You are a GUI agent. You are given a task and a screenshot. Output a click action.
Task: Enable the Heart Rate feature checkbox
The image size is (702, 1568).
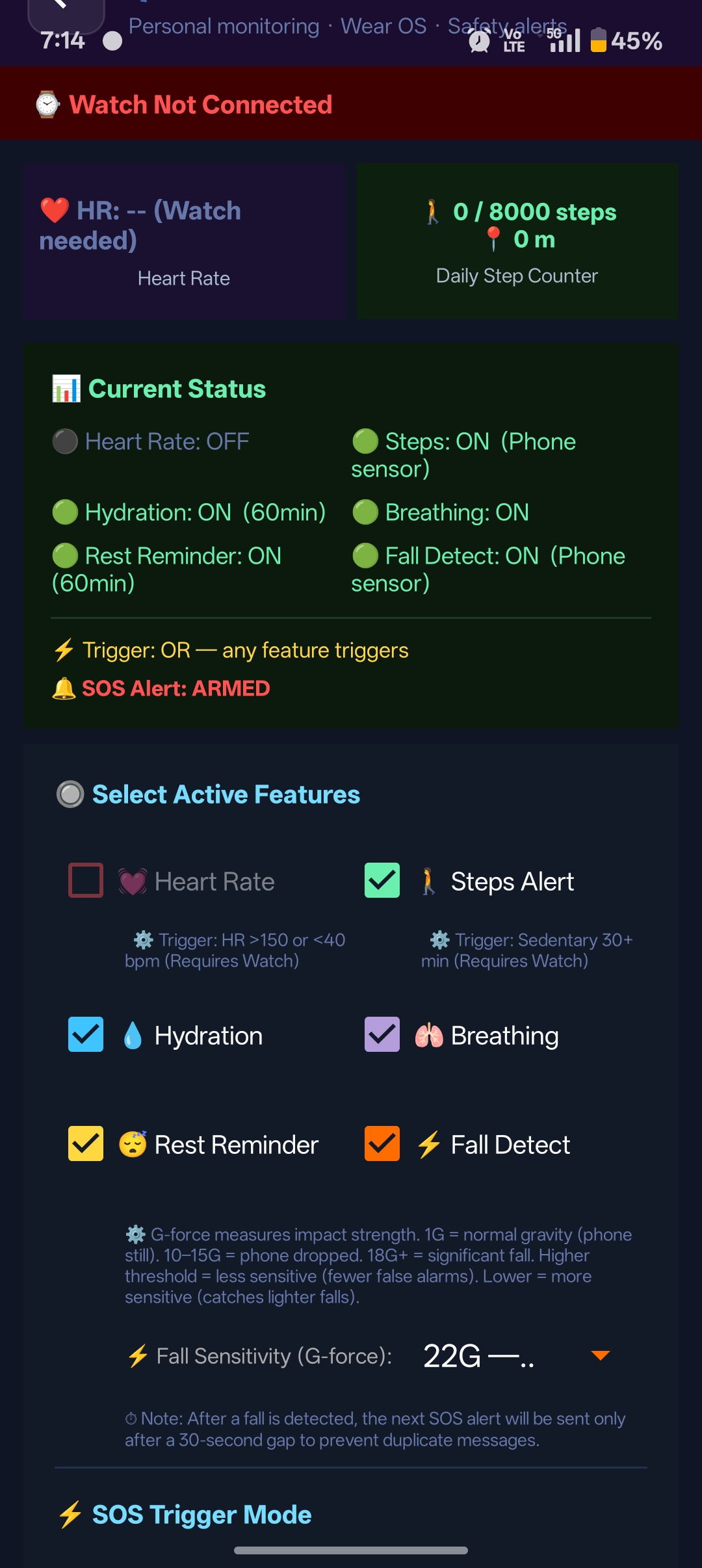point(86,880)
